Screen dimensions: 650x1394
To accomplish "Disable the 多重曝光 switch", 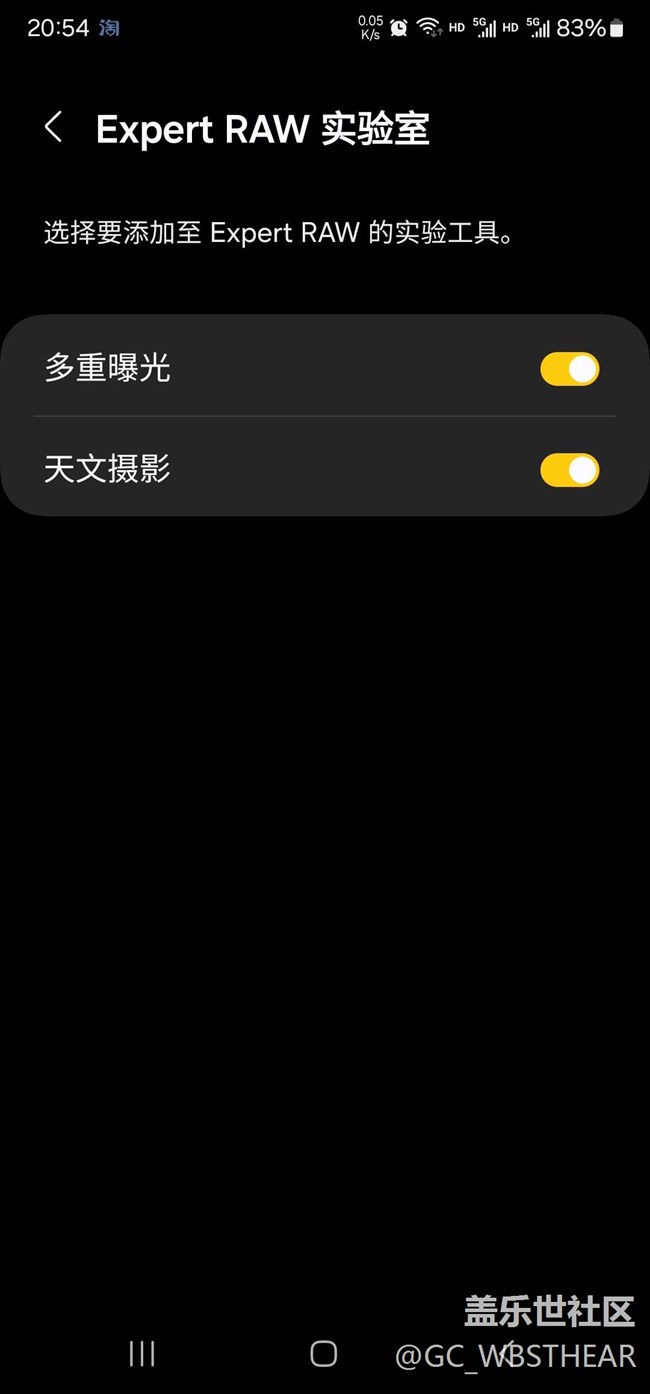I will tap(569, 369).
